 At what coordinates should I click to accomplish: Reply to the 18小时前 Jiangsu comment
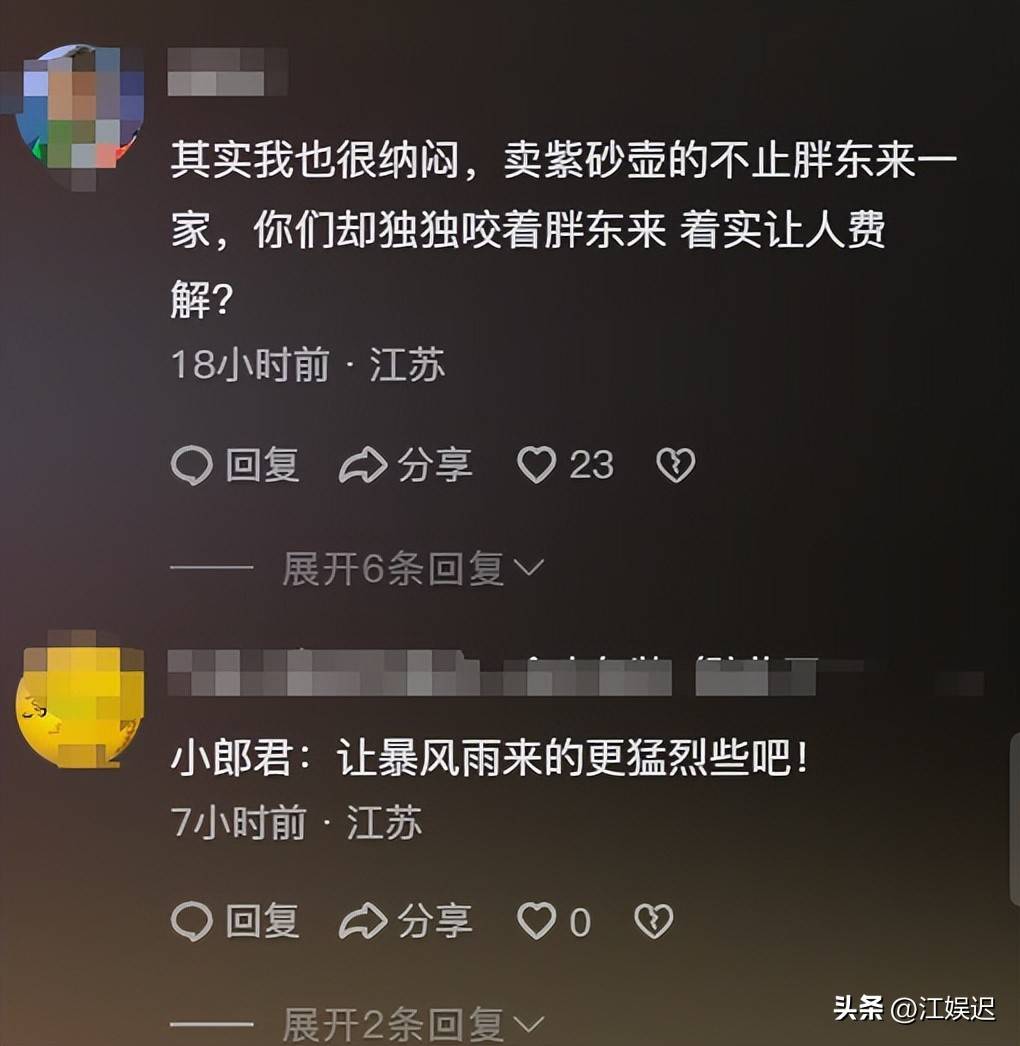(x=235, y=465)
